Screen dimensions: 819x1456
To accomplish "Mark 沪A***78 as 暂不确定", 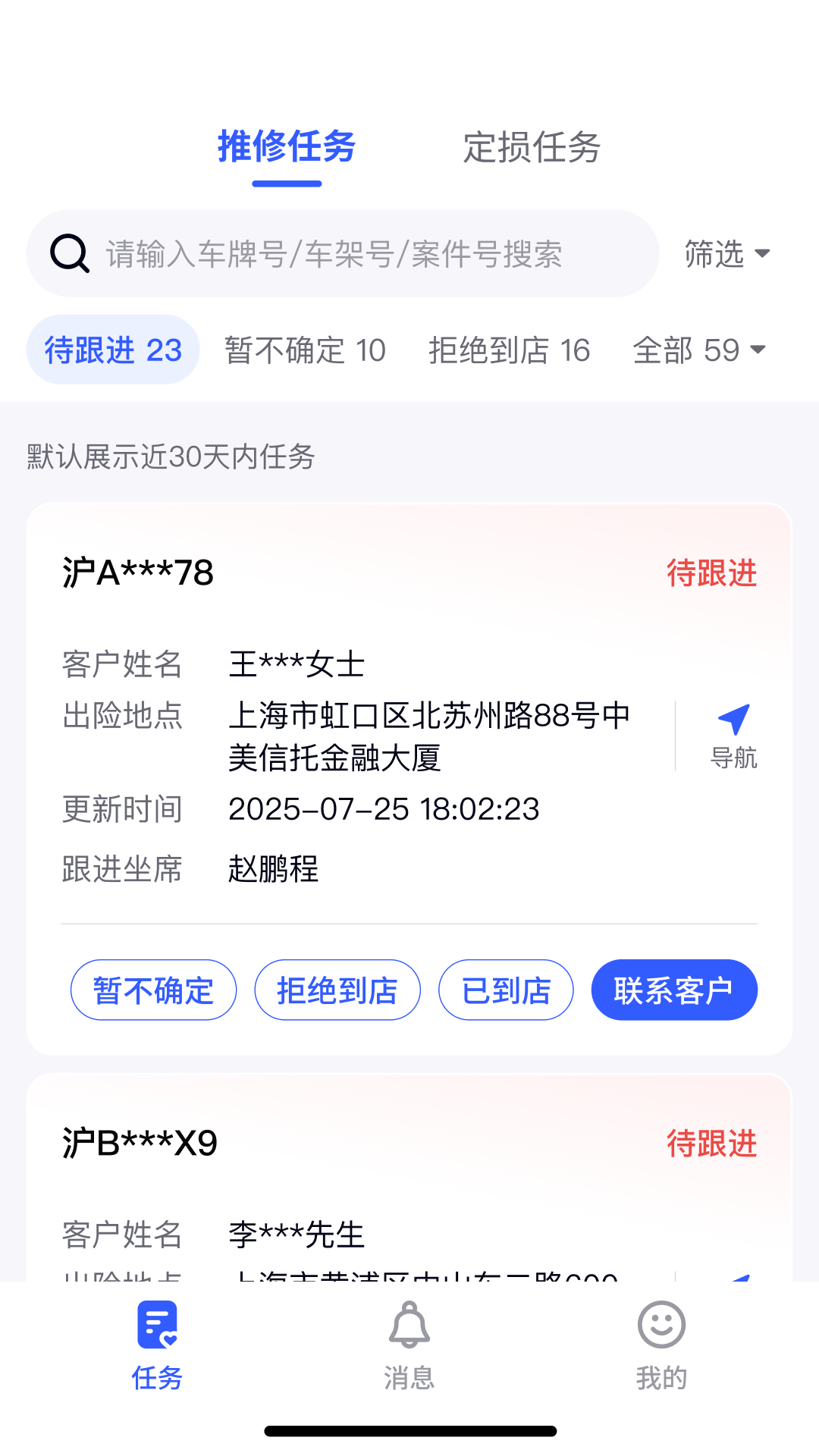I will 153,990.
